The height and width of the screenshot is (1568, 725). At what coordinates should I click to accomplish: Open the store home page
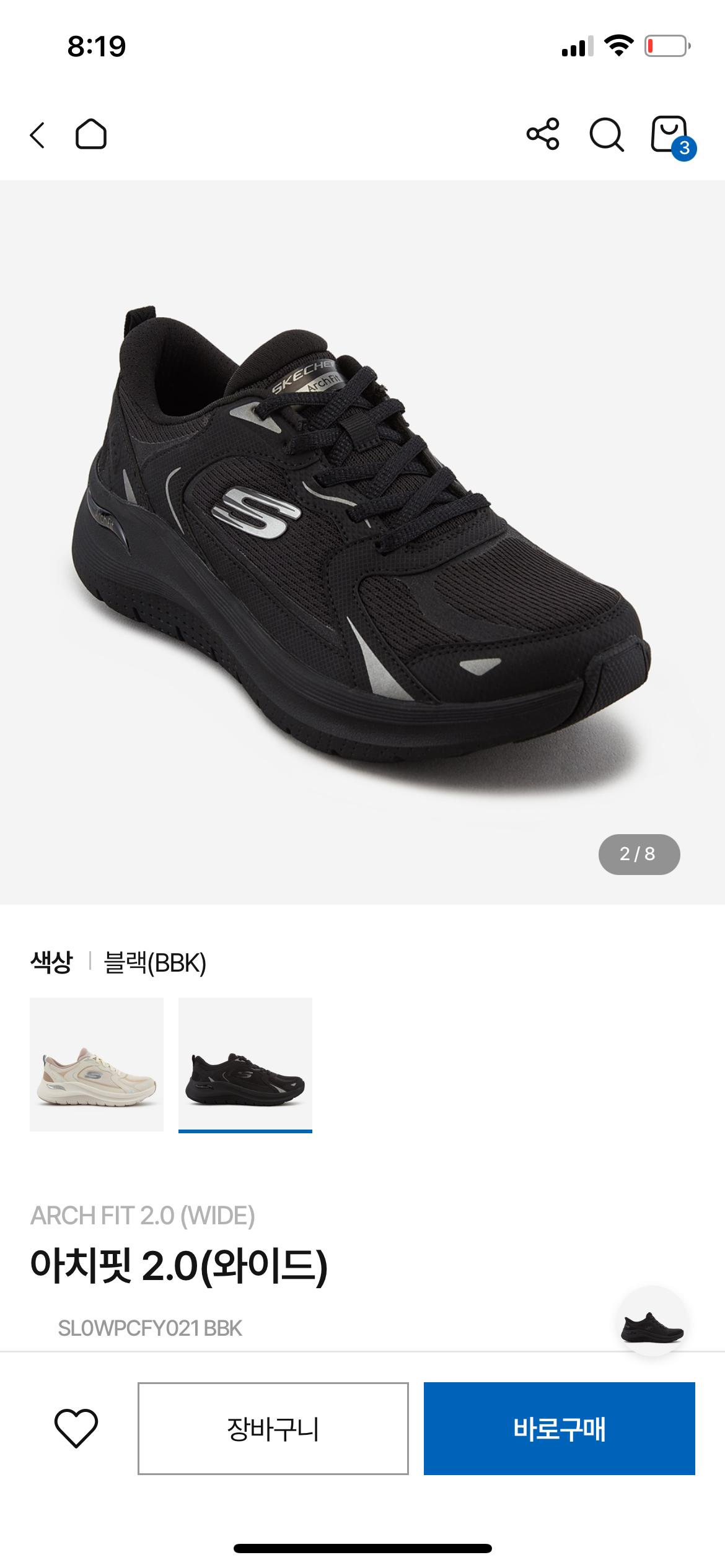[91, 134]
